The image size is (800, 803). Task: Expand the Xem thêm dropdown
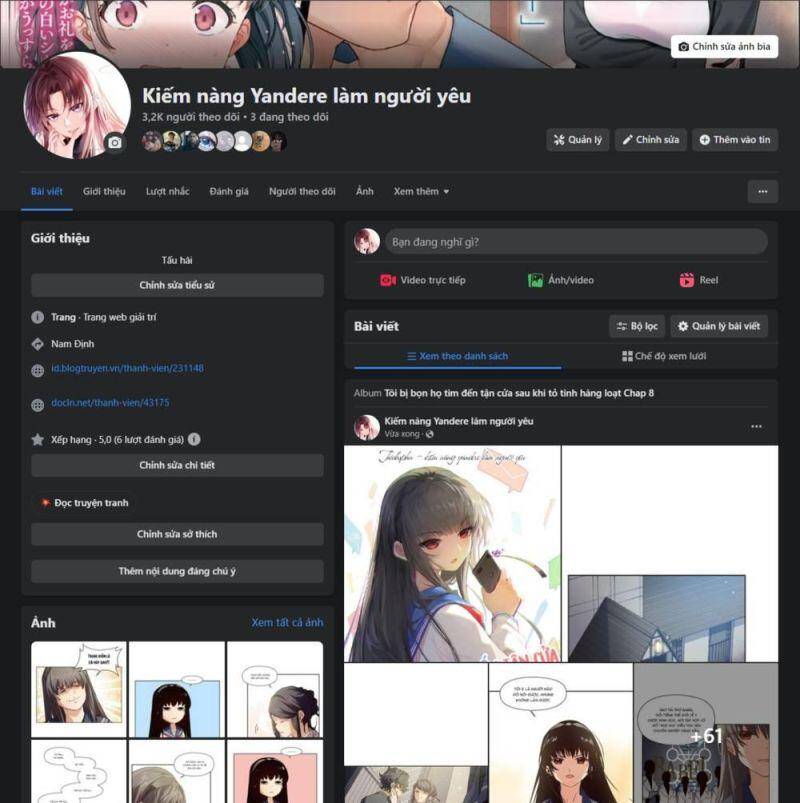(421, 191)
